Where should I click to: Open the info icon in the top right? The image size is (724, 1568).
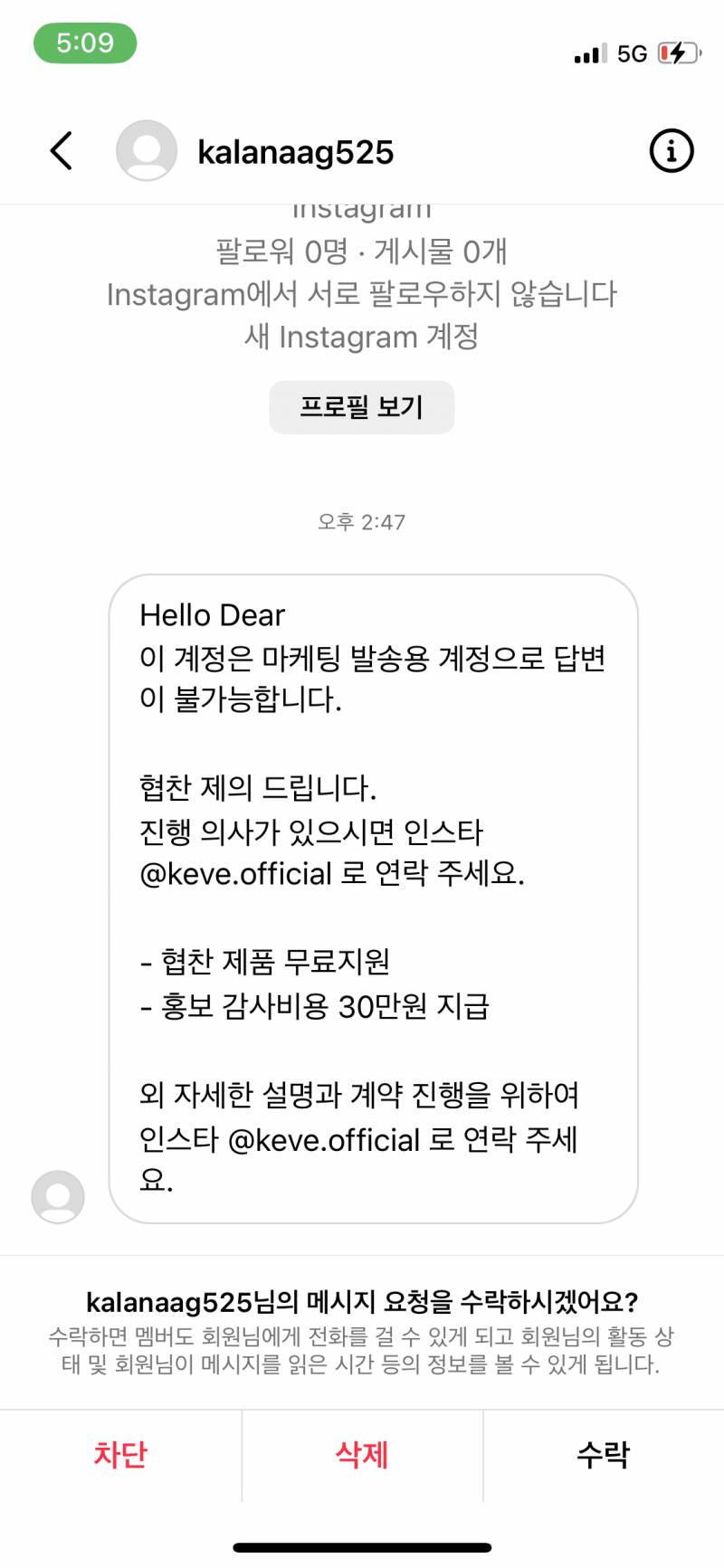(670, 151)
